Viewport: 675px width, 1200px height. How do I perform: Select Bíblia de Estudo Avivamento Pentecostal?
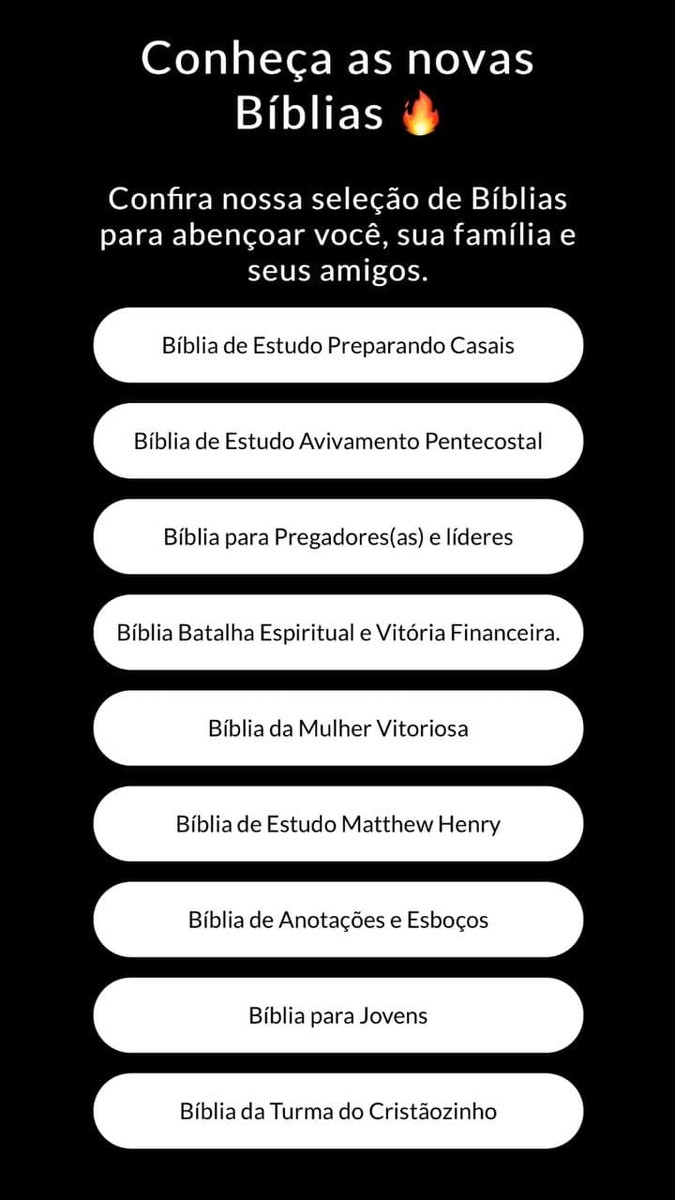(338, 441)
